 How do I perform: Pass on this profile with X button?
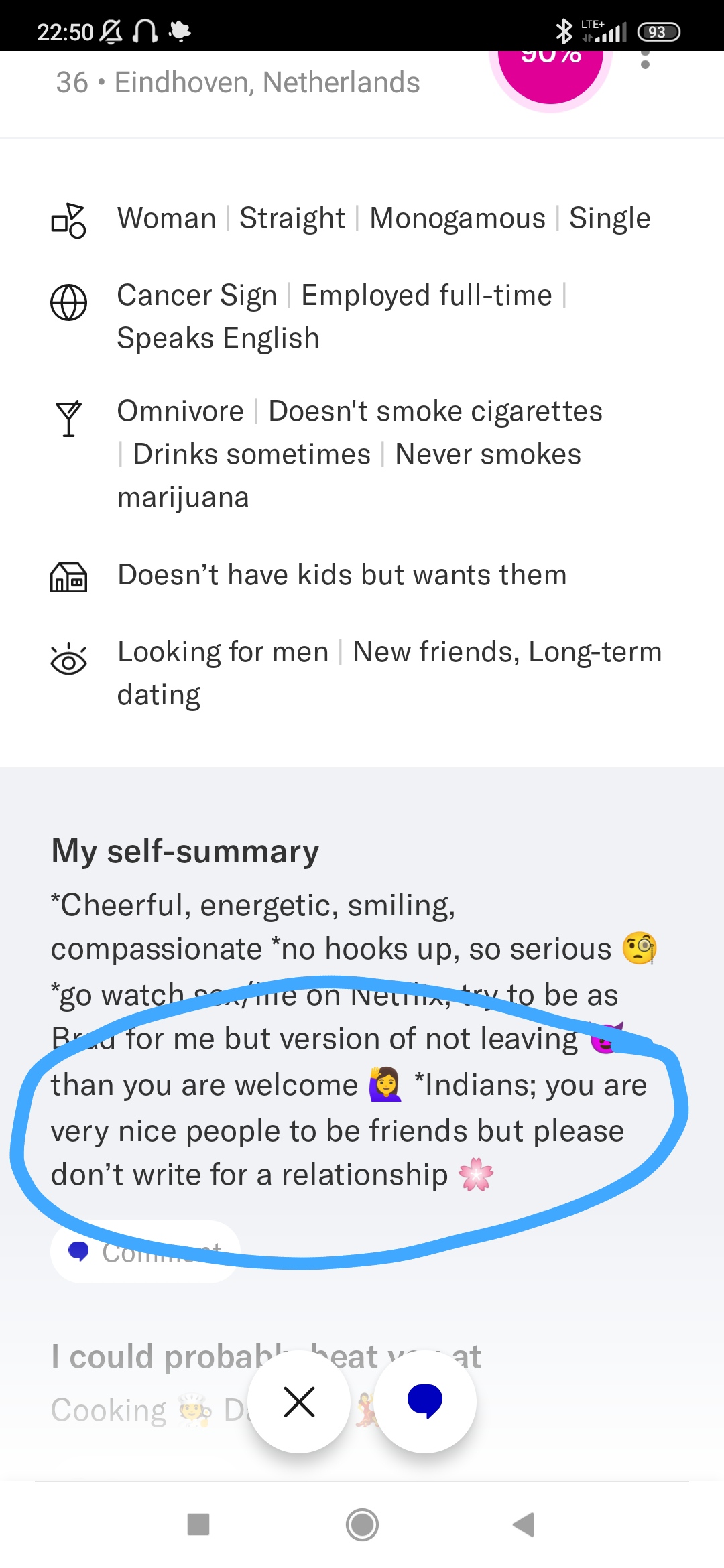(x=299, y=1402)
